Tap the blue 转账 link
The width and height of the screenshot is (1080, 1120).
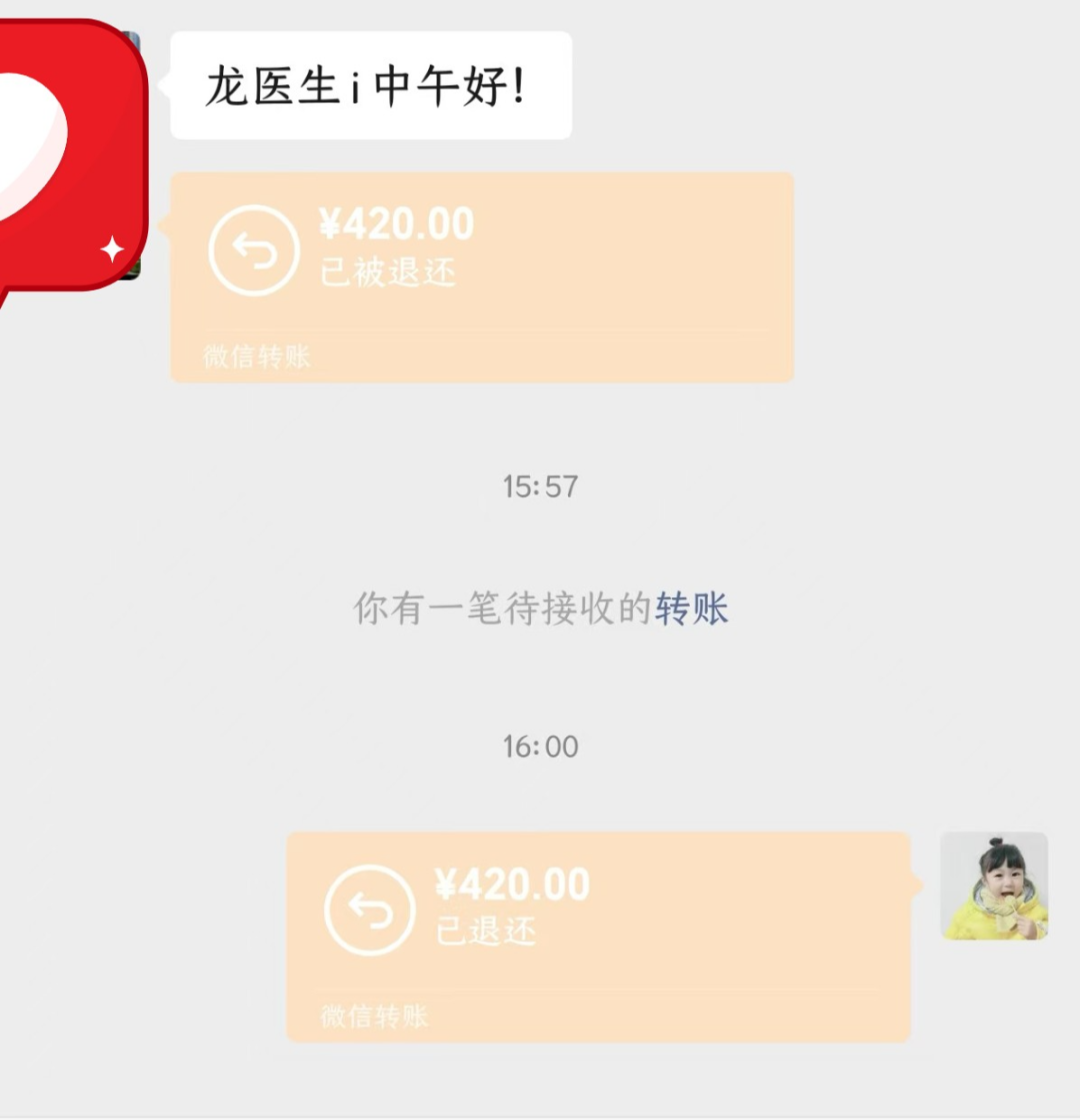[691, 608]
